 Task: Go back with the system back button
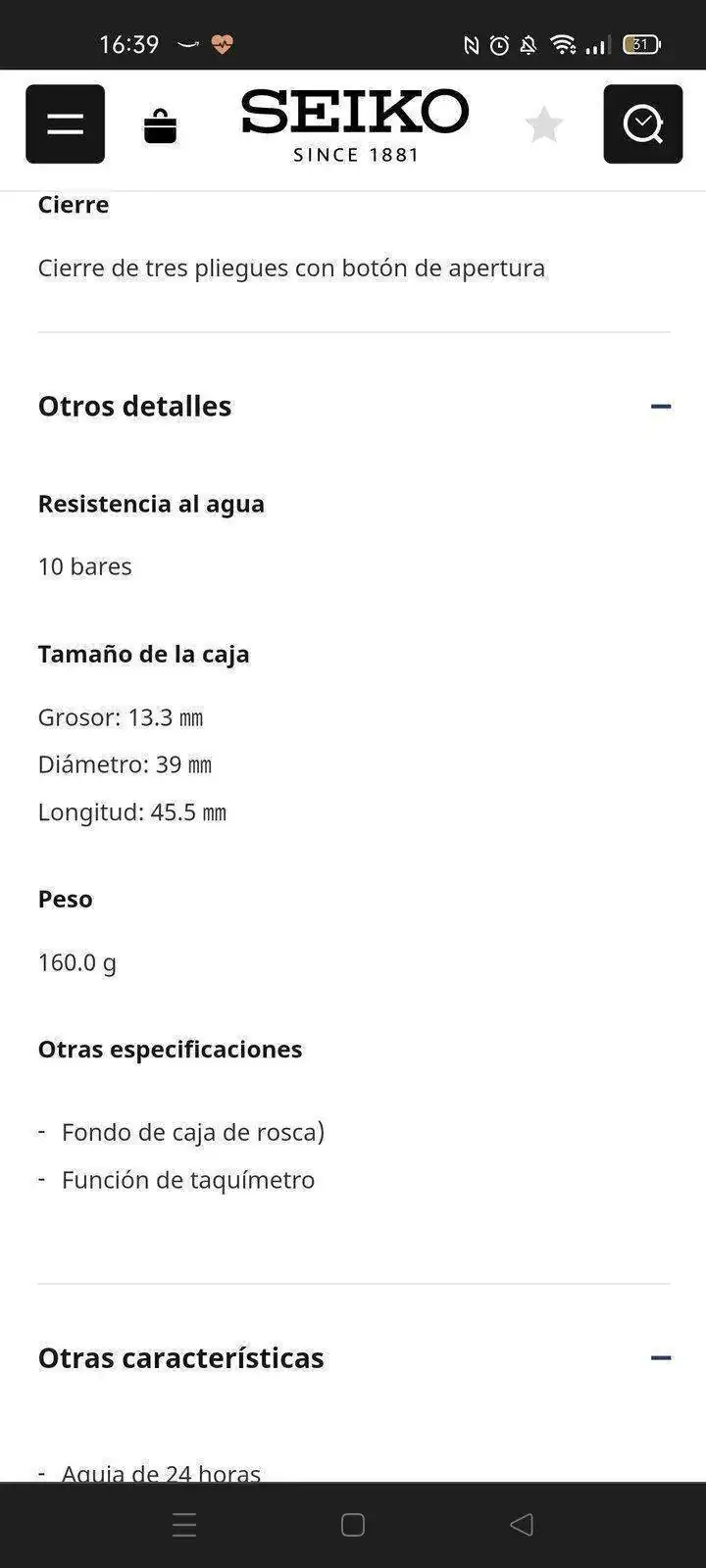(522, 1524)
